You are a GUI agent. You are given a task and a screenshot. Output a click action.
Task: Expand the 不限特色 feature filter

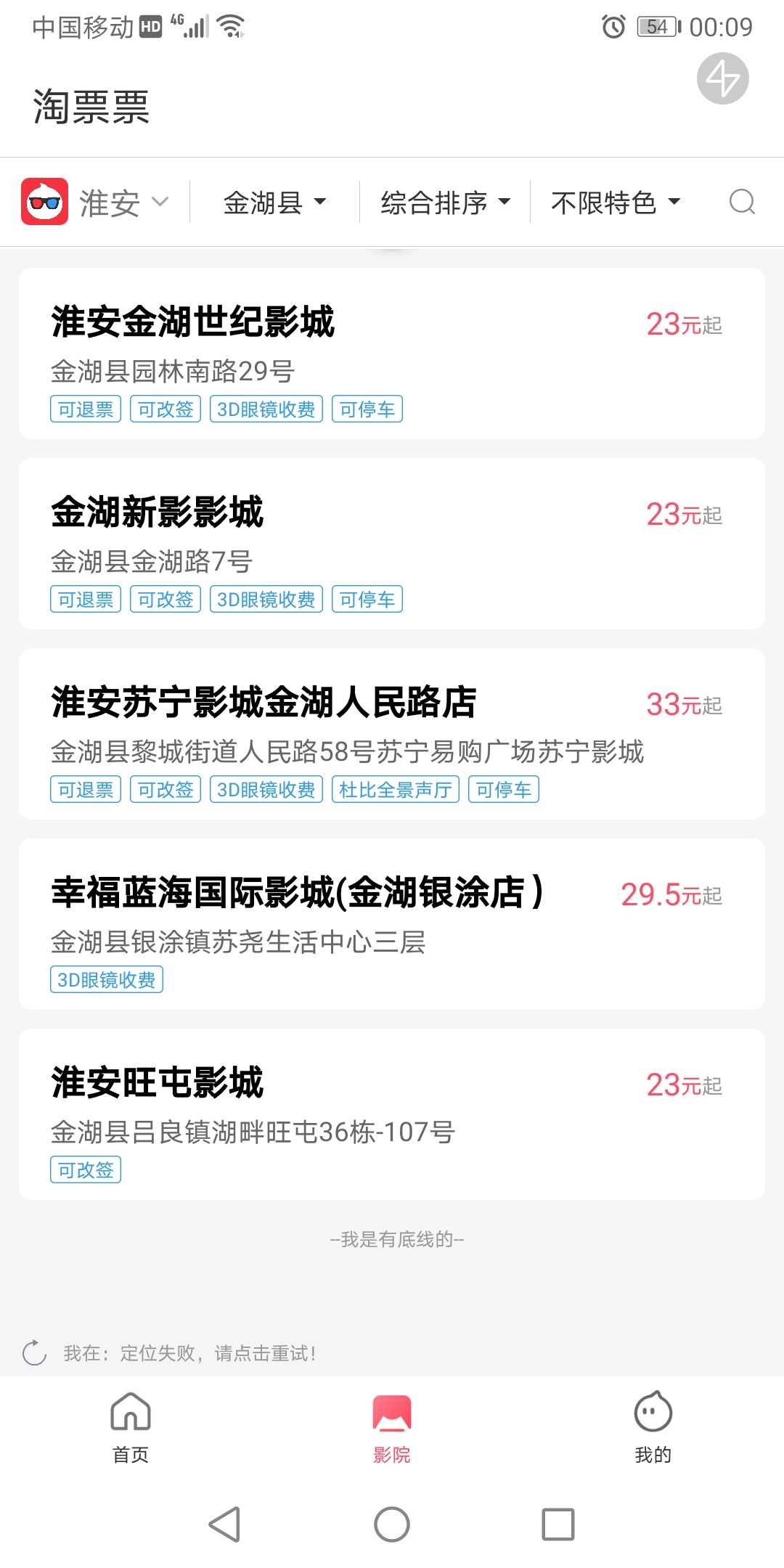click(x=616, y=203)
